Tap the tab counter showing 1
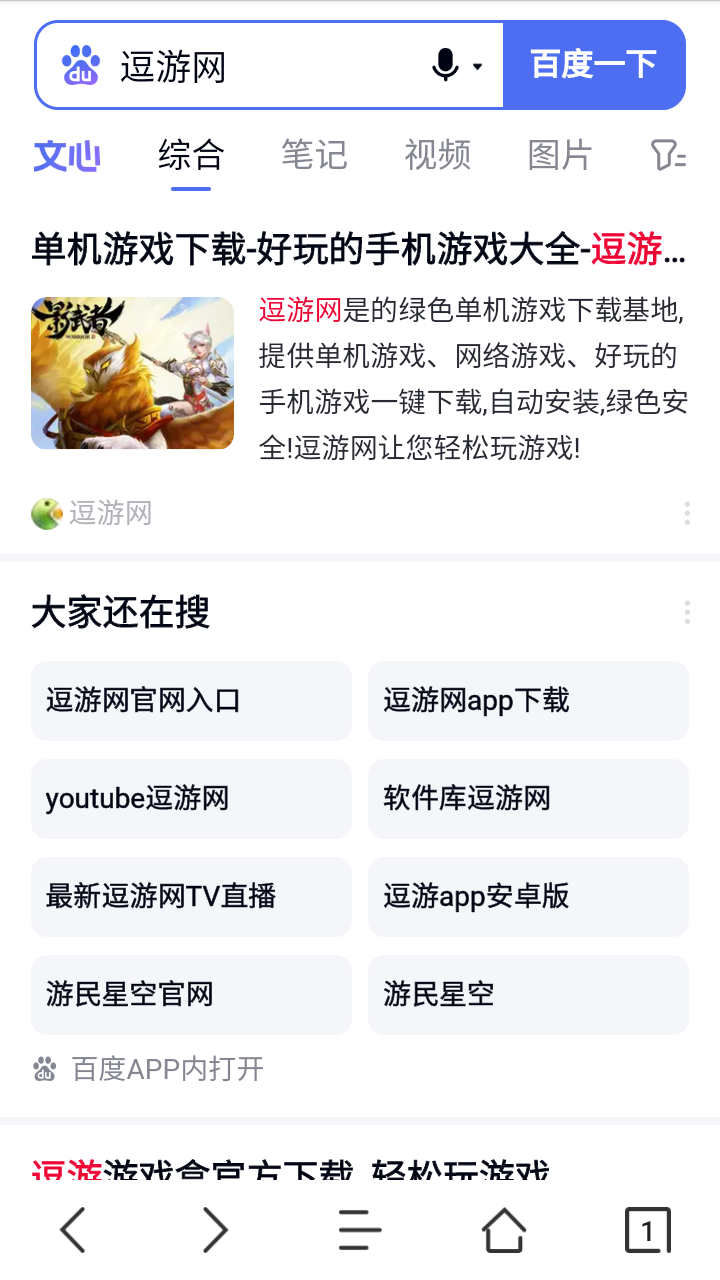Viewport: 720px width, 1280px height. [646, 1230]
